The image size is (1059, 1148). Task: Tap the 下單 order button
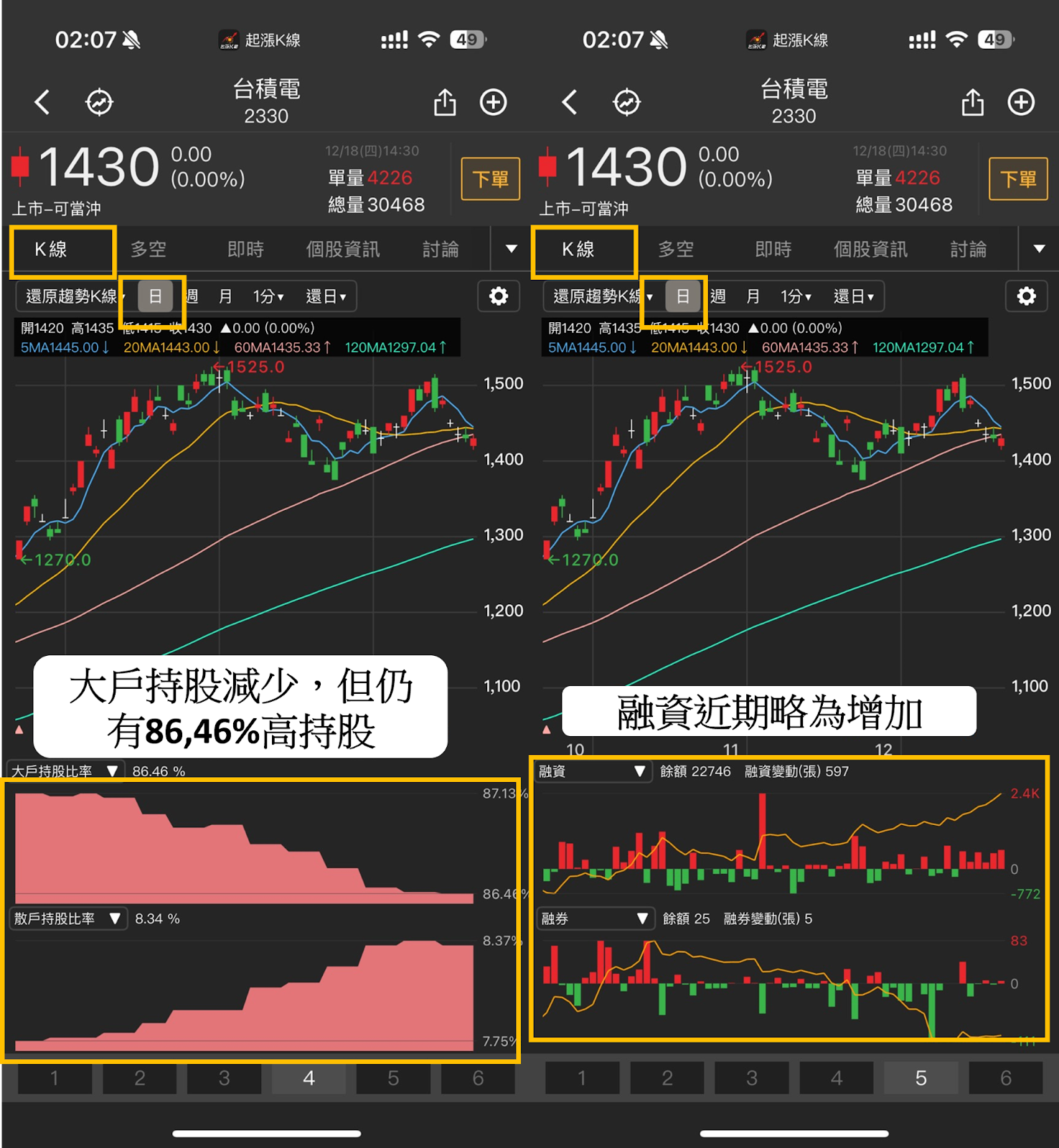tap(490, 179)
